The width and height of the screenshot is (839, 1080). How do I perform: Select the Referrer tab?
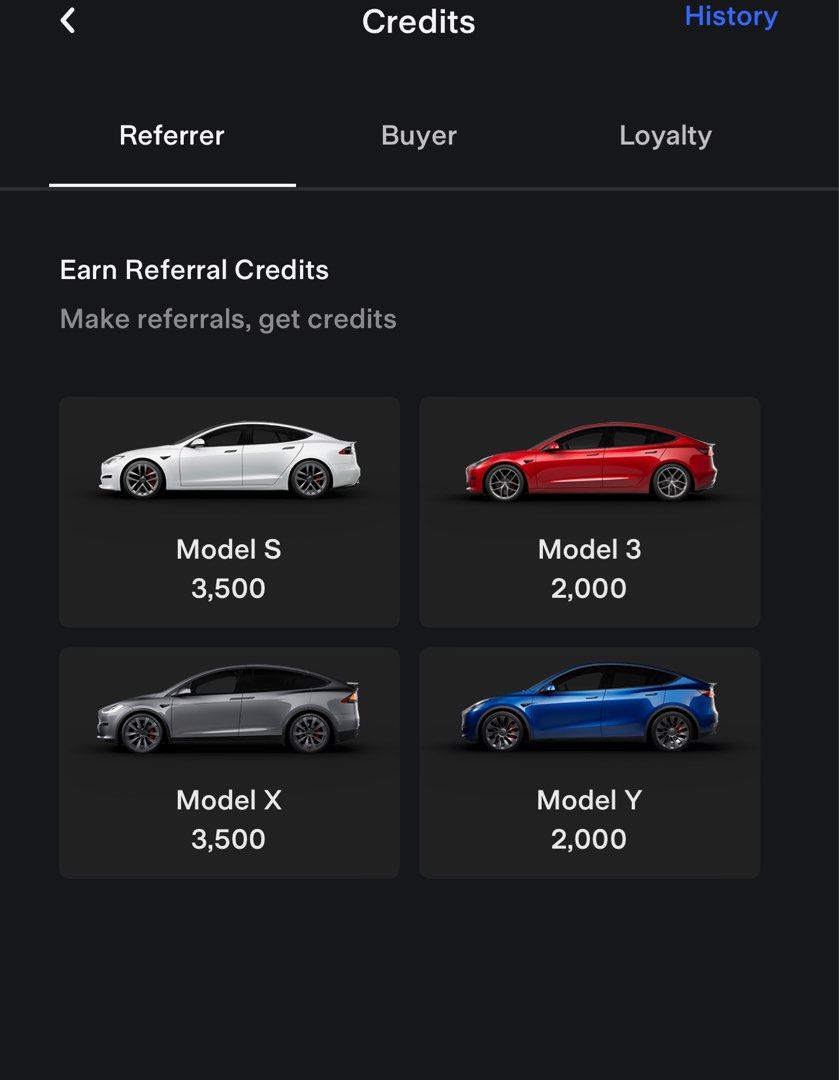point(171,135)
